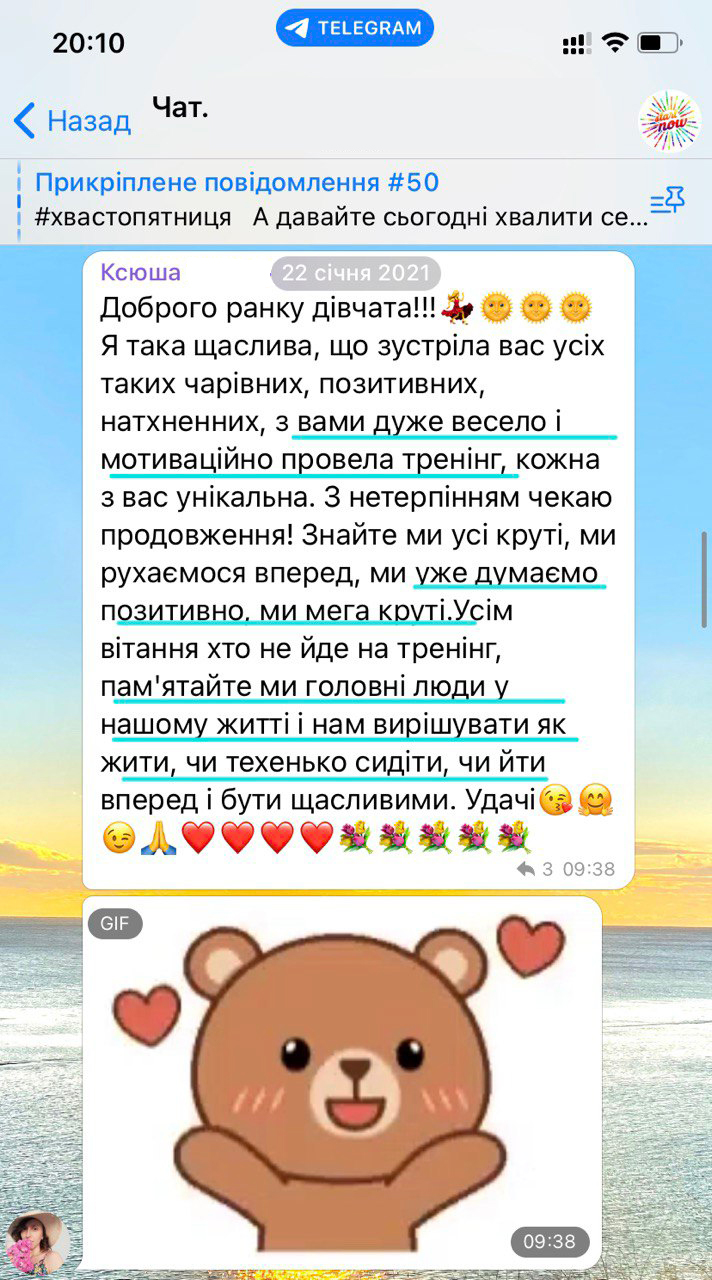Open the chat profile picture
The width and height of the screenshot is (712, 1280).
(670, 121)
